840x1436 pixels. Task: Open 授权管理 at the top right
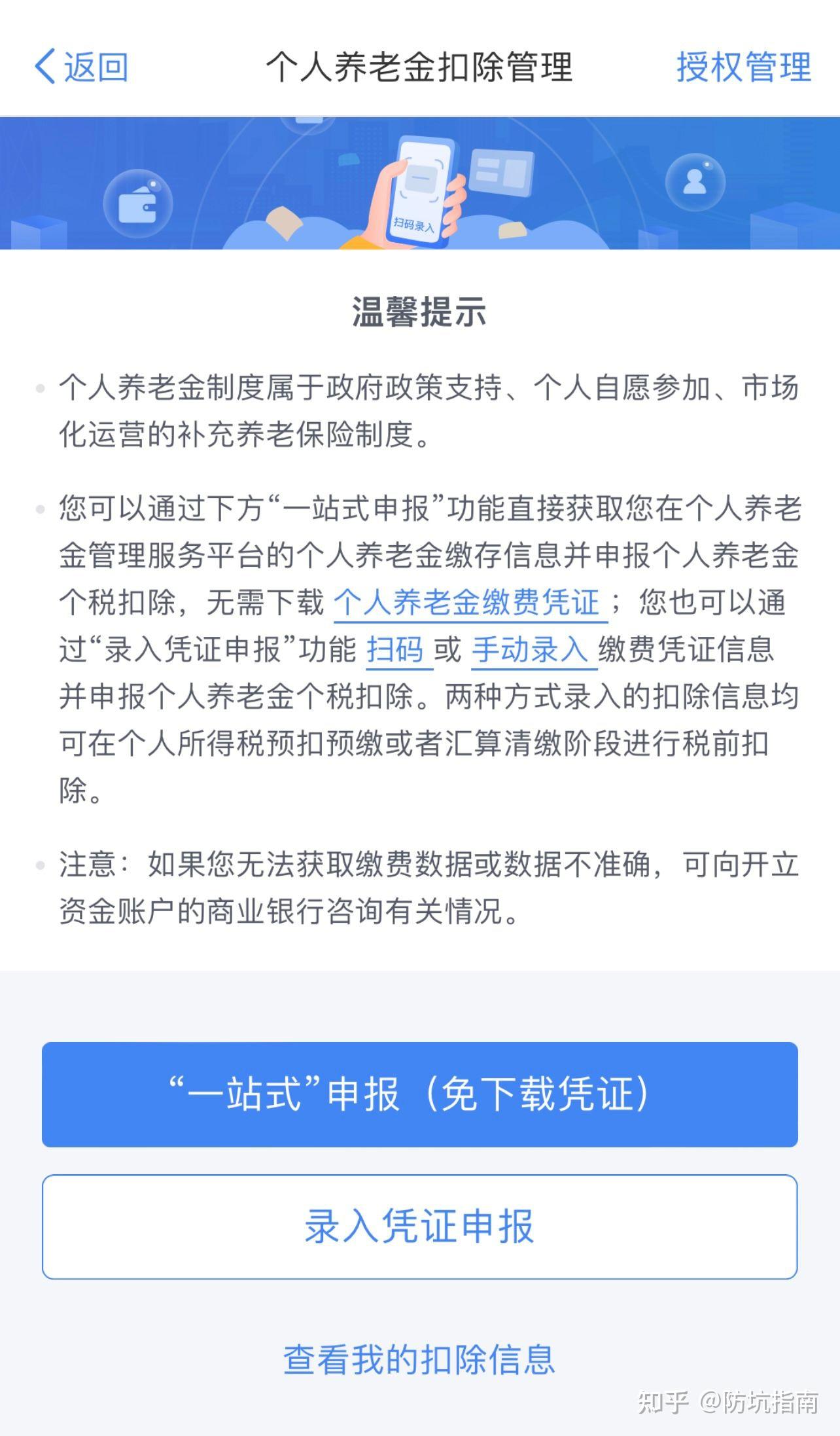click(x=743, y=67)
